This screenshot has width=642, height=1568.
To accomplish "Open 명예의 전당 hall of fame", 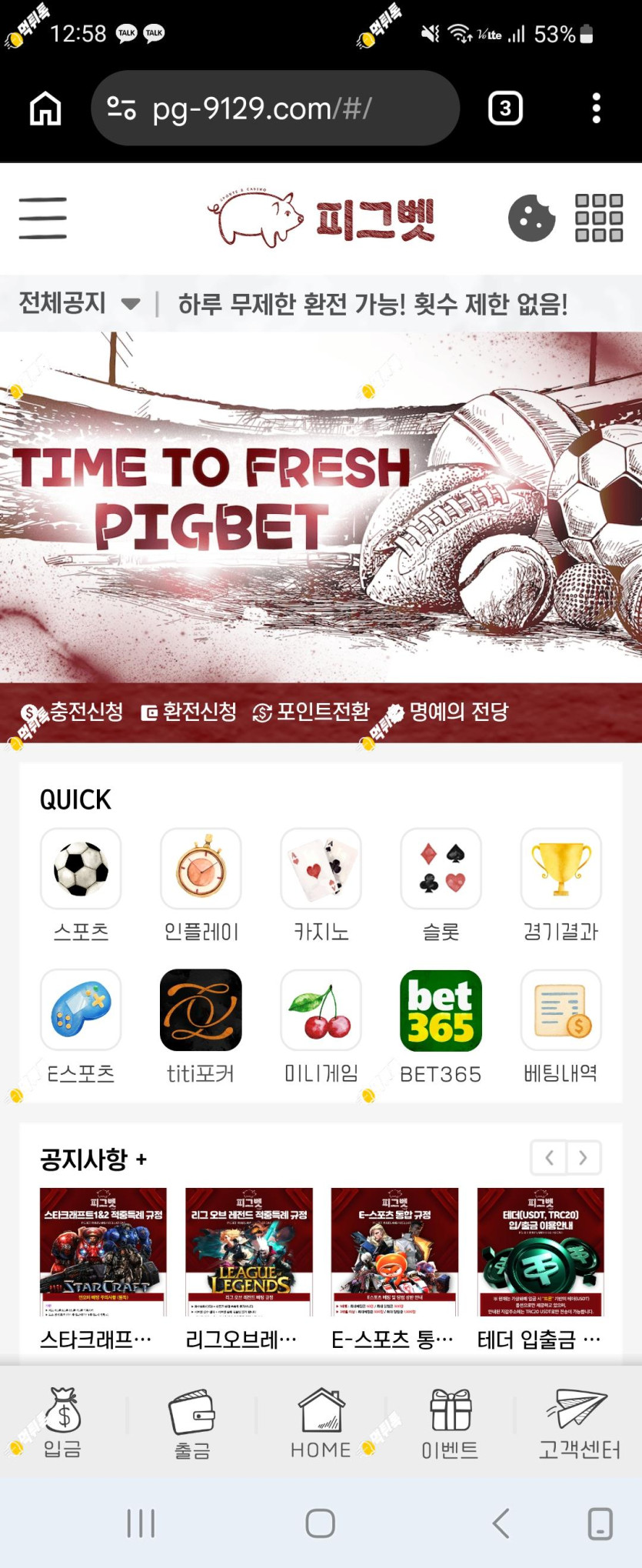I will click(x=448, y=712).
